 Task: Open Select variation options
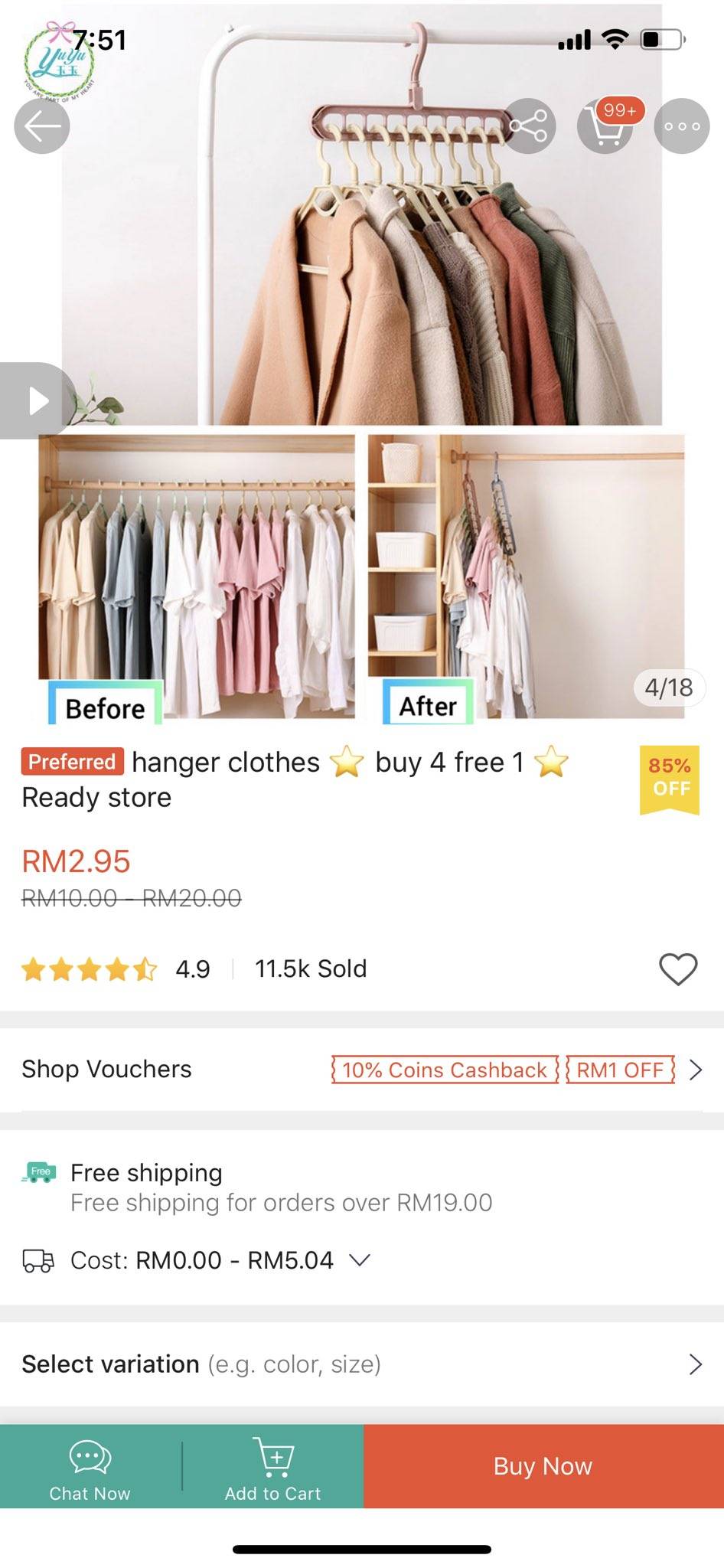pyautogui.click(x=361, y=1364)
